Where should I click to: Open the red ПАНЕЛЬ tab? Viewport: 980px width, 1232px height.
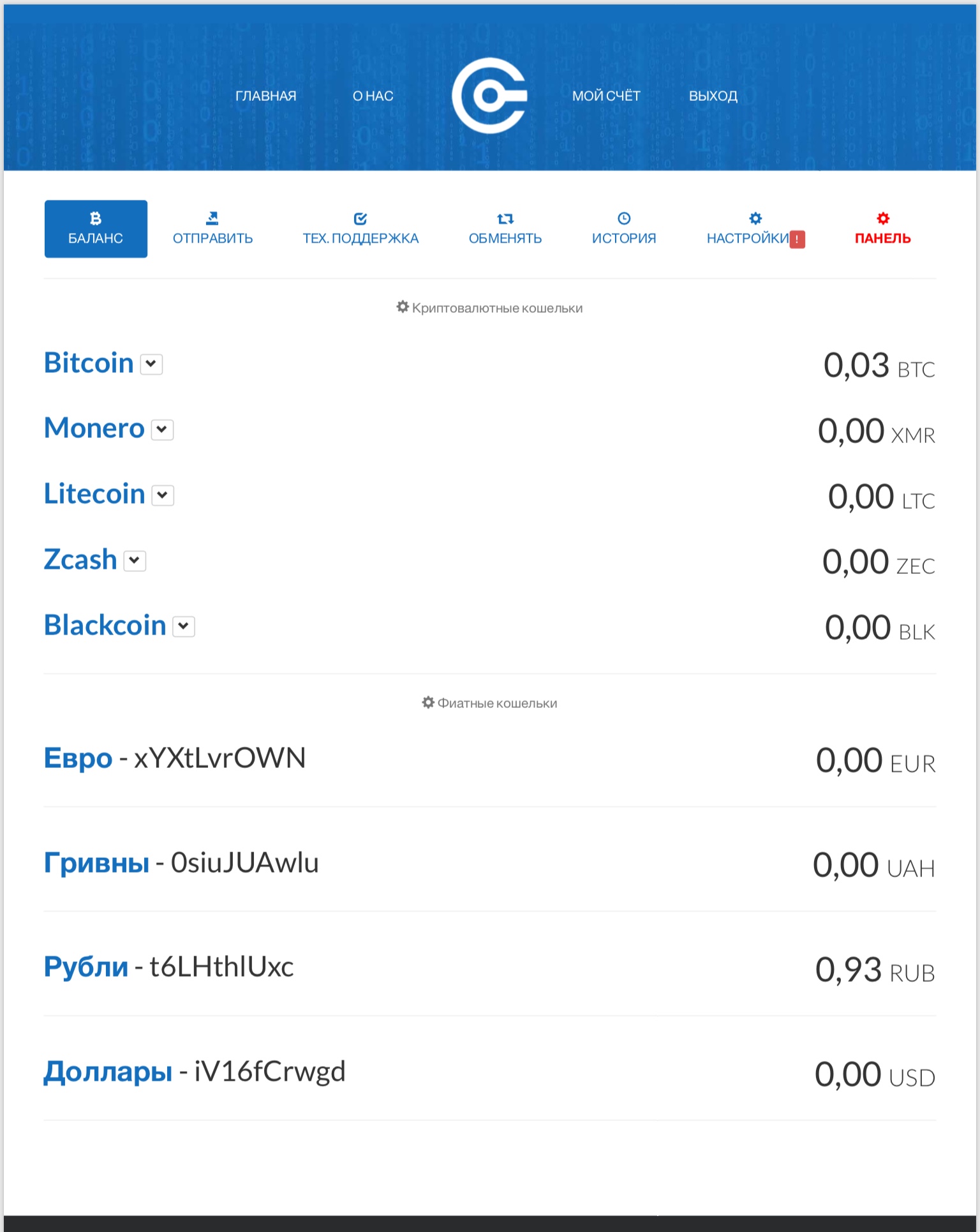coord(882,229)
